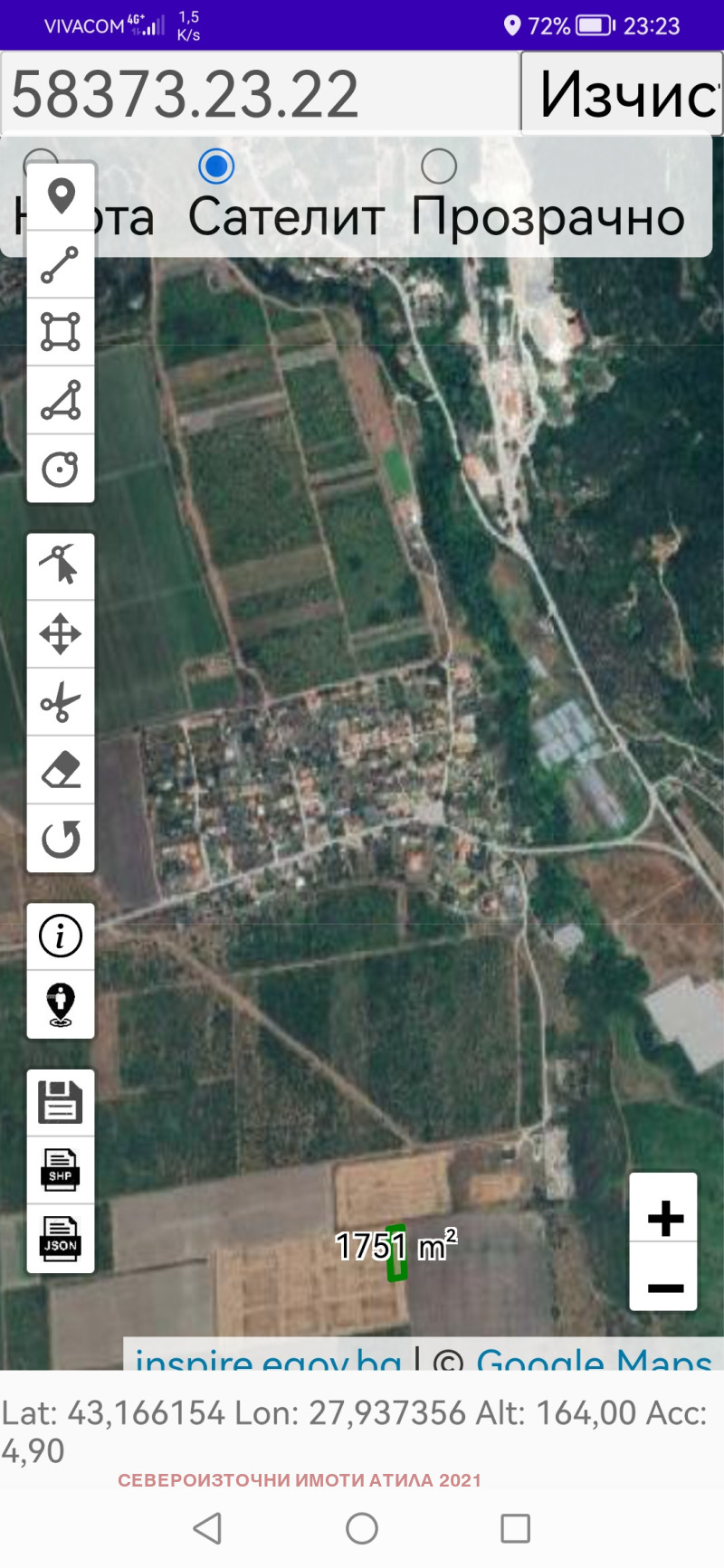
Task: Zoom out on the map
Action: [664, 1288]
